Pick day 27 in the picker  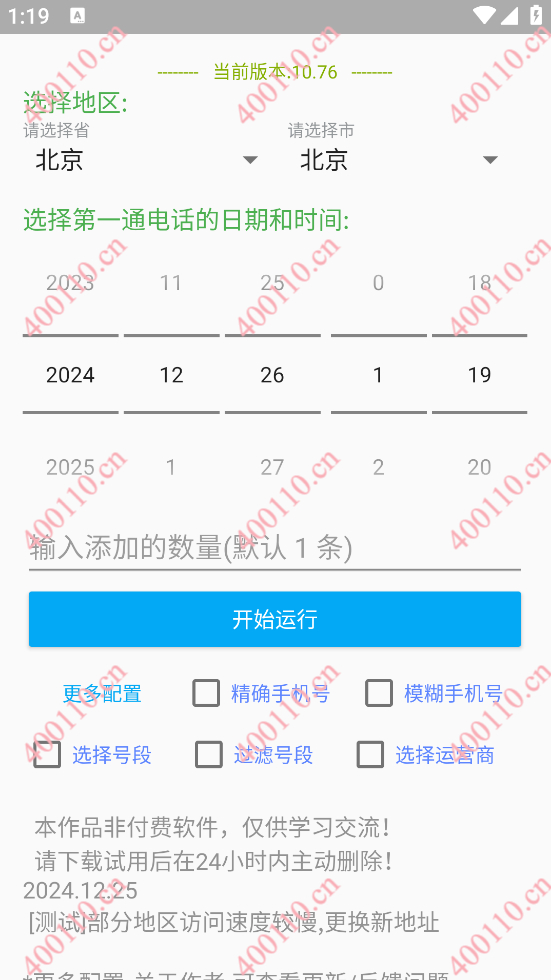click(x=272, y=467)
